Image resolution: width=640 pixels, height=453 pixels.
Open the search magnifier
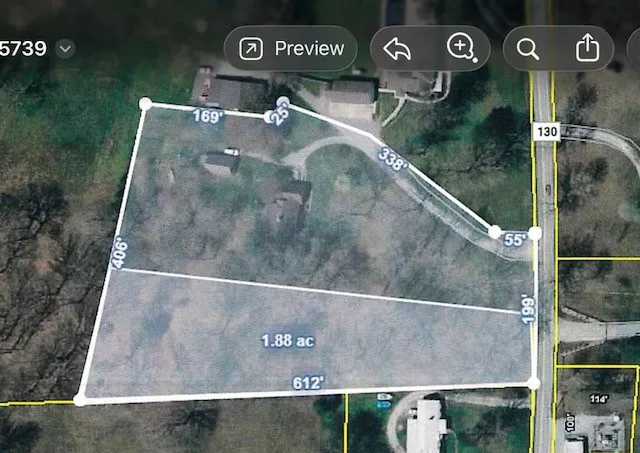click(x=528, y=49)
